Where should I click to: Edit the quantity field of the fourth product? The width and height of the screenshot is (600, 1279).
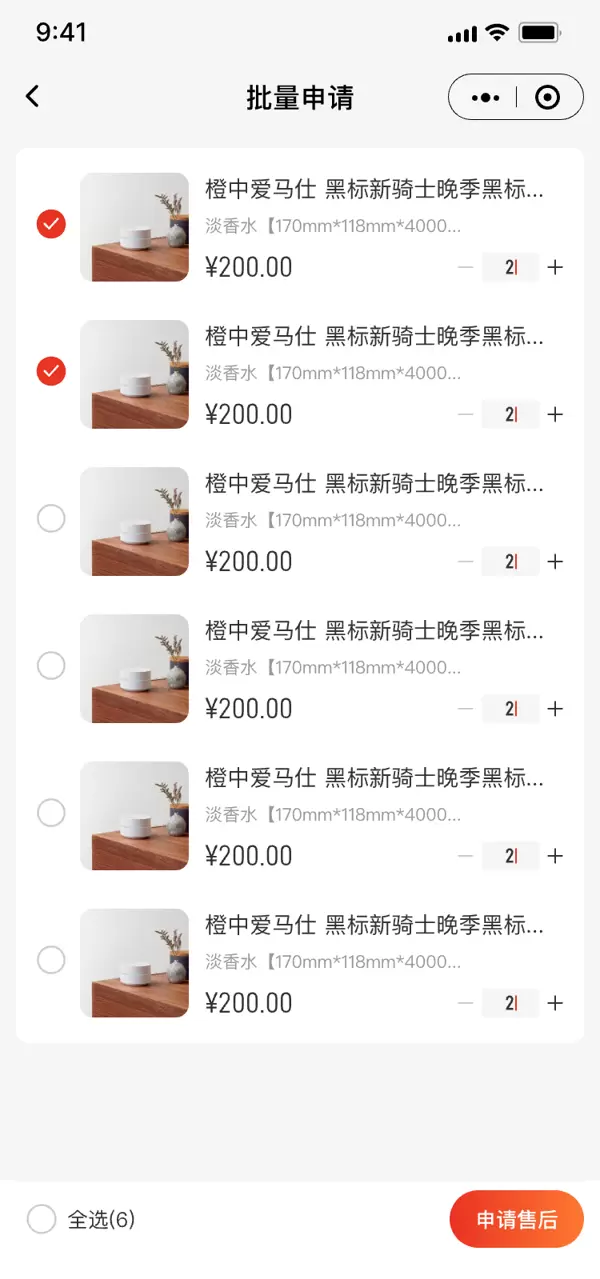pyautogui.click(x=510, y=709)
